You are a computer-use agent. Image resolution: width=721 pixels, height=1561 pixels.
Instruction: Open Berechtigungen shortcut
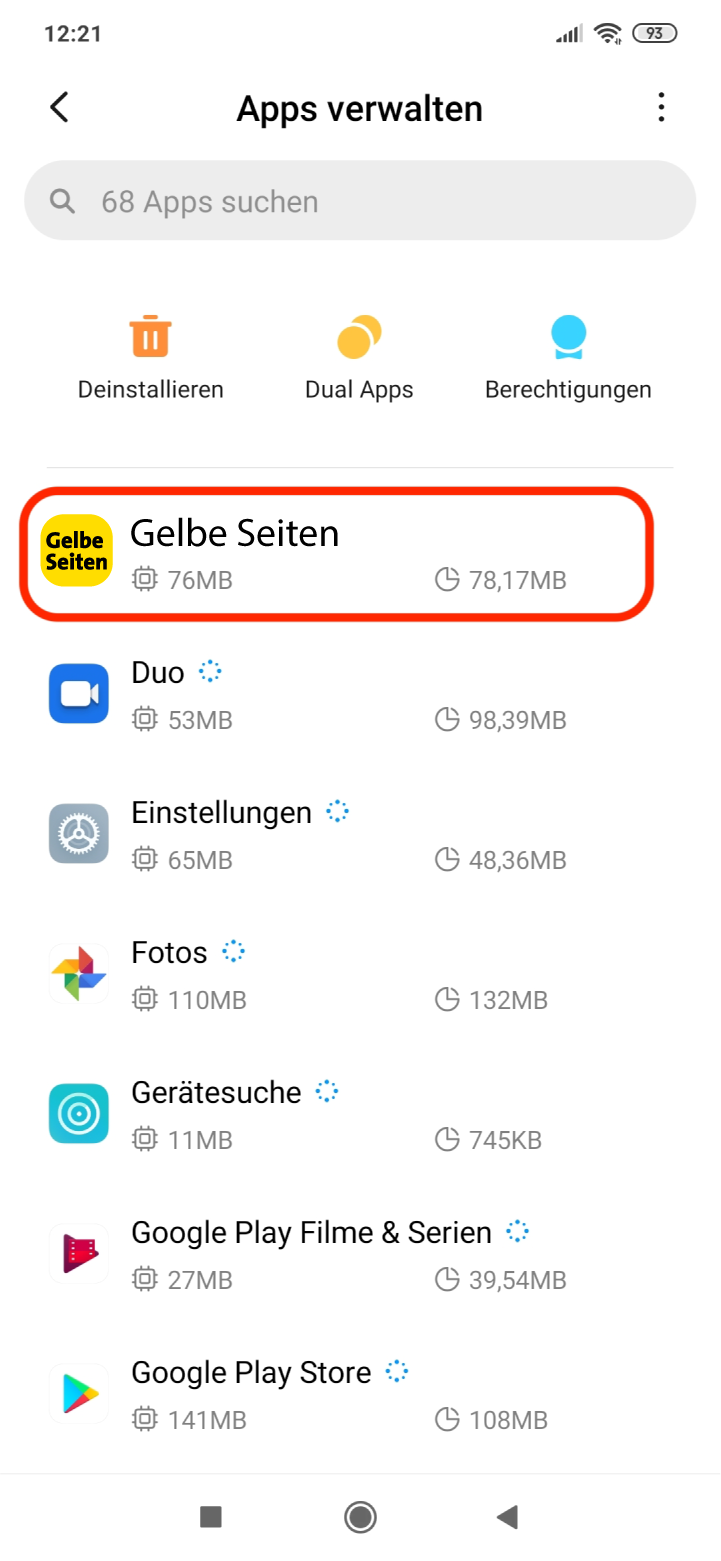pyautogui.click(x=568, y=357)
